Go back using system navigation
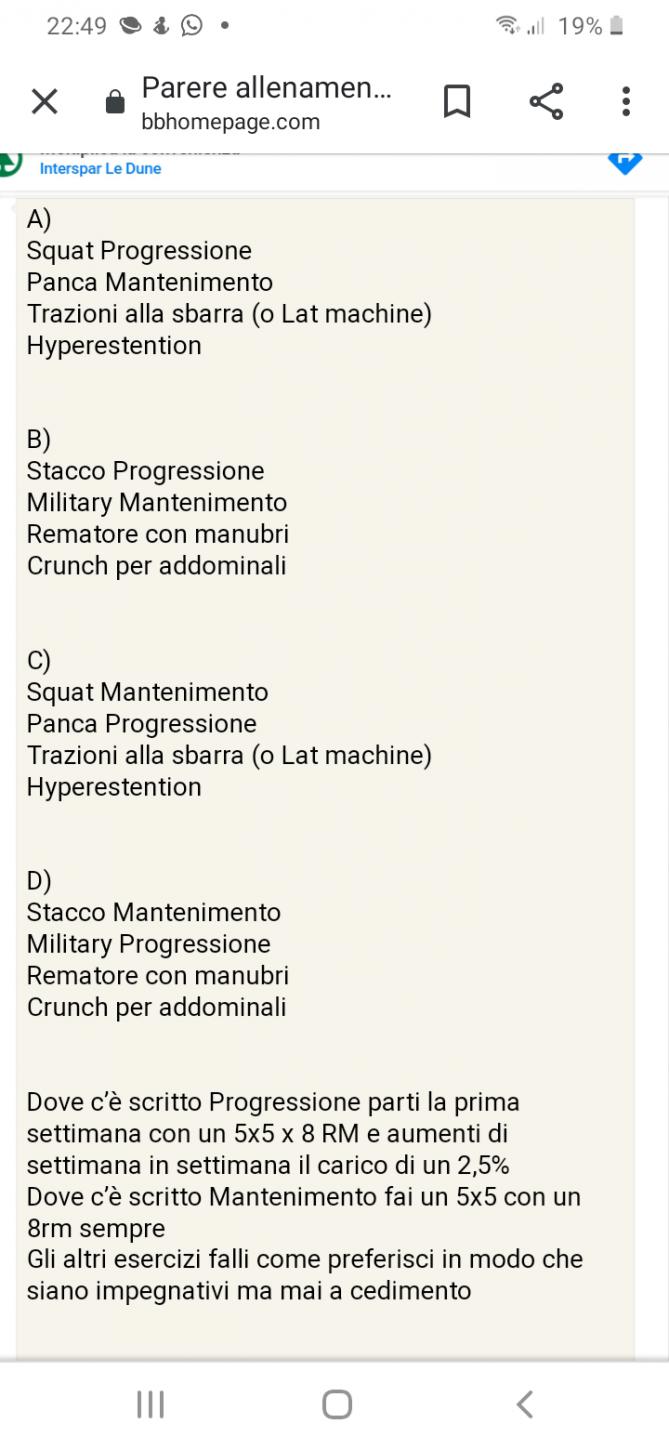Screen dimensions: 669x1450 click(524, 1404)
